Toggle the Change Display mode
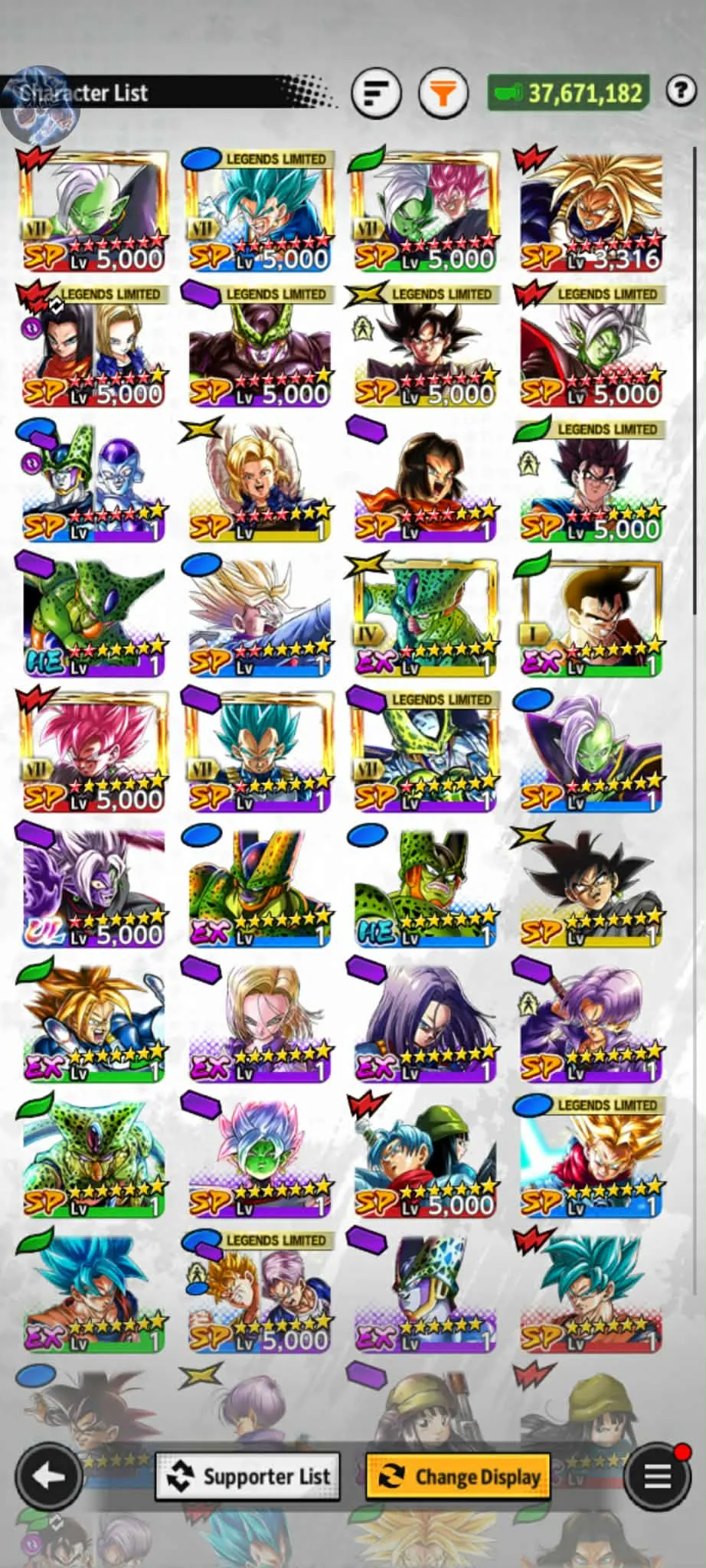 [x=457, y=1477]
